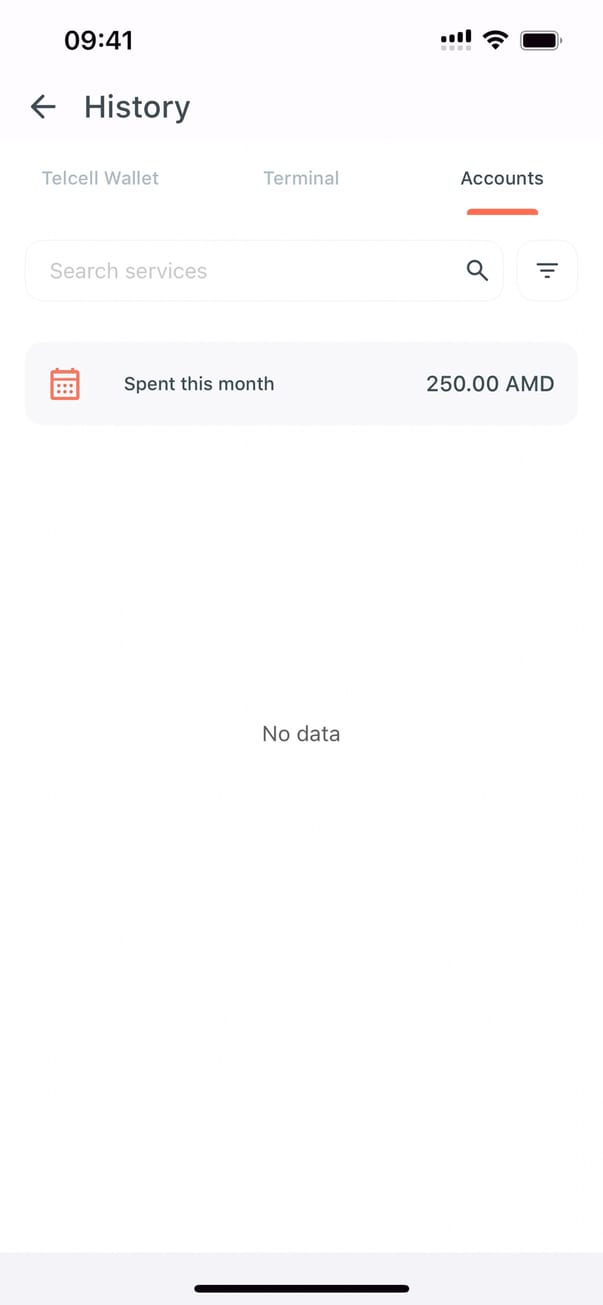Open the filter options
Screen dimensions: 603x1305
coord(547,270)
